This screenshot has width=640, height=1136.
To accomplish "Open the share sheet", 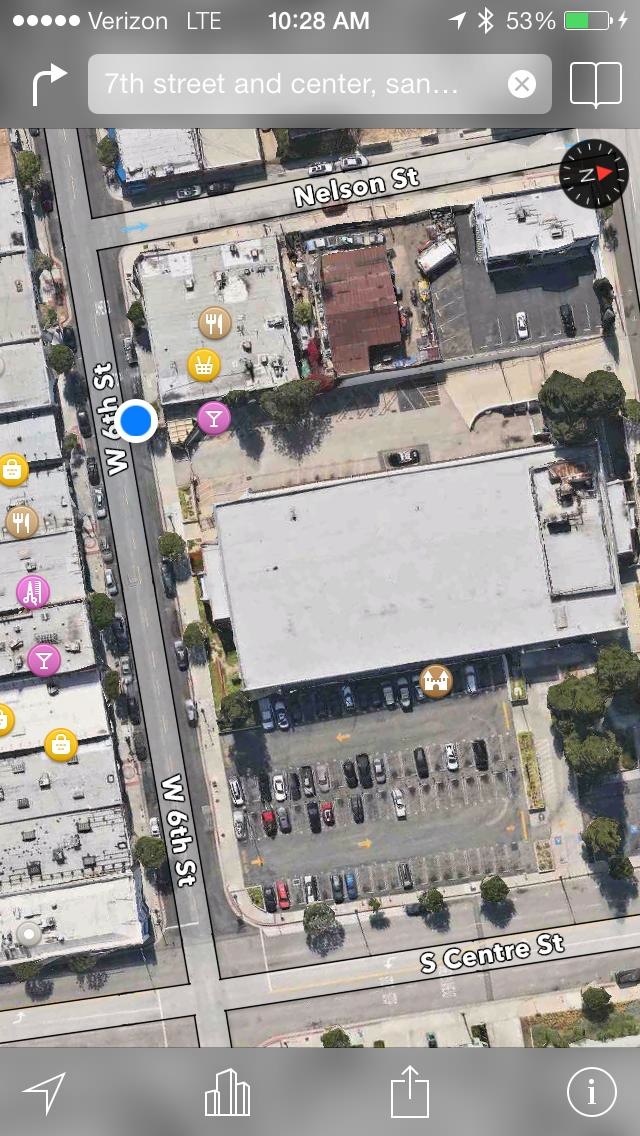I will (410, 1090).
